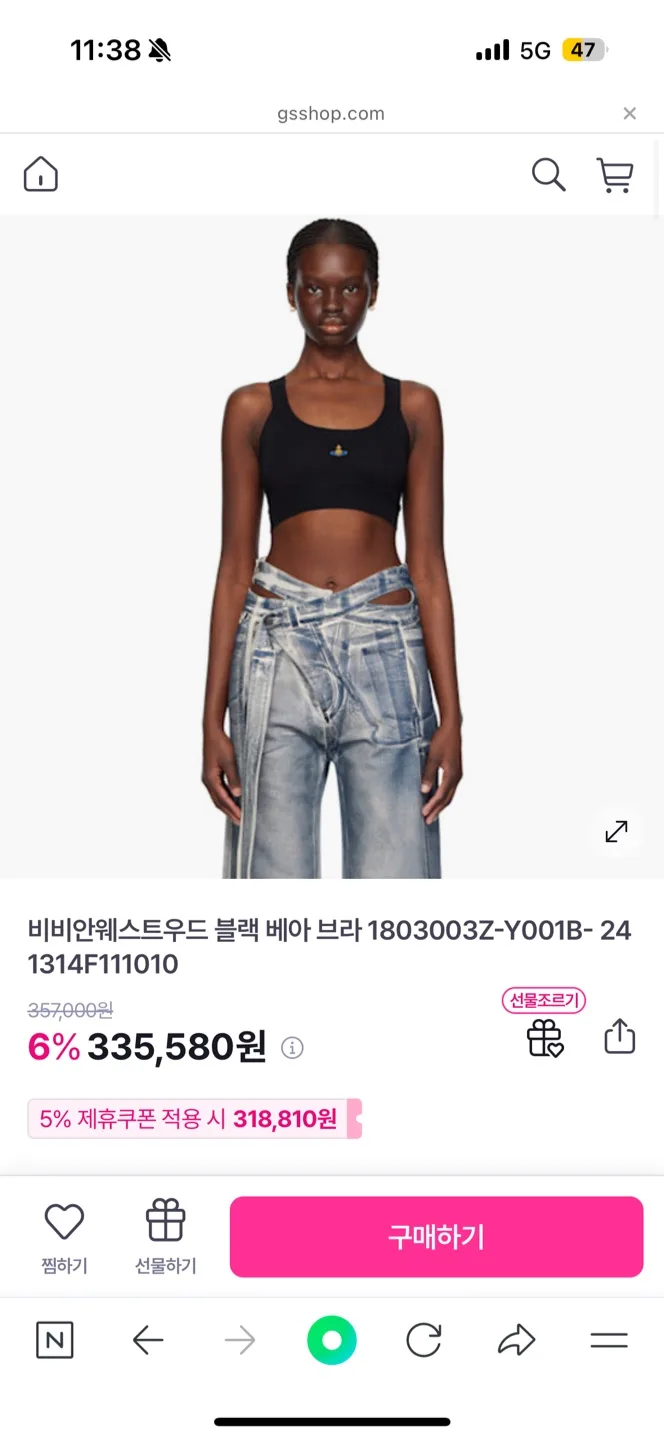Screen dimensions: 664x1440
Task: Open the Naver N home button
Action: [55, 1340]
